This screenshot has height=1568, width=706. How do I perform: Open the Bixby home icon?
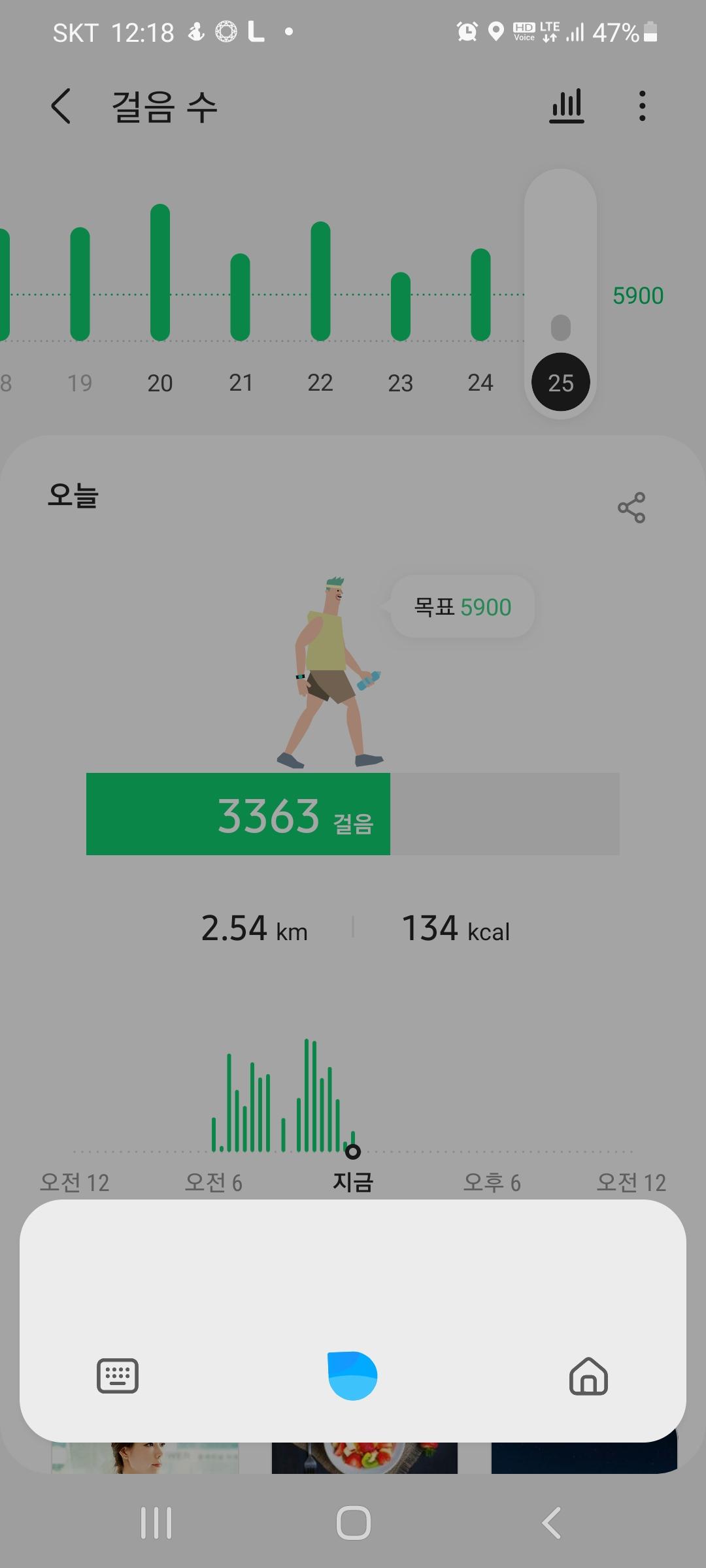pyautogui.click(x=588, y=1375)
